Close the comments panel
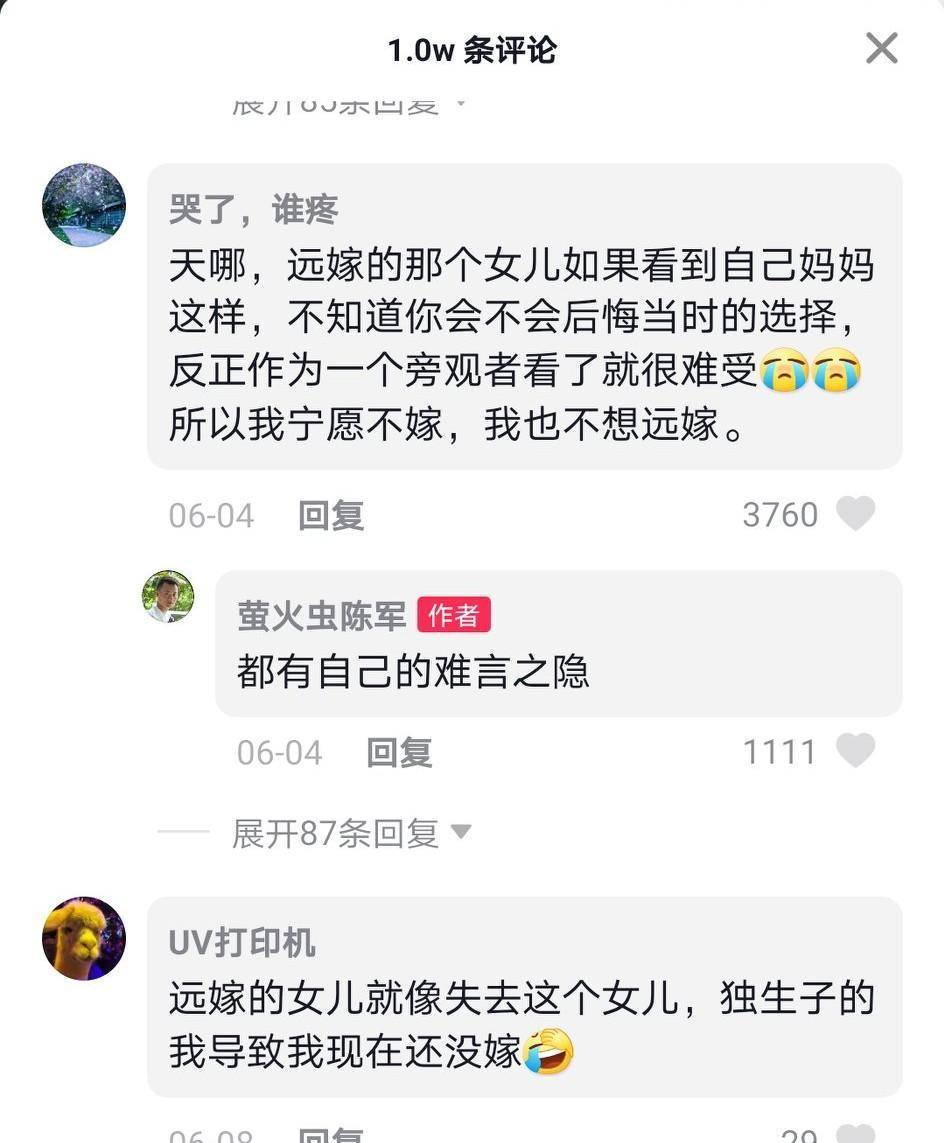Viewport: 944px width, 1143px height. point(881,48)
